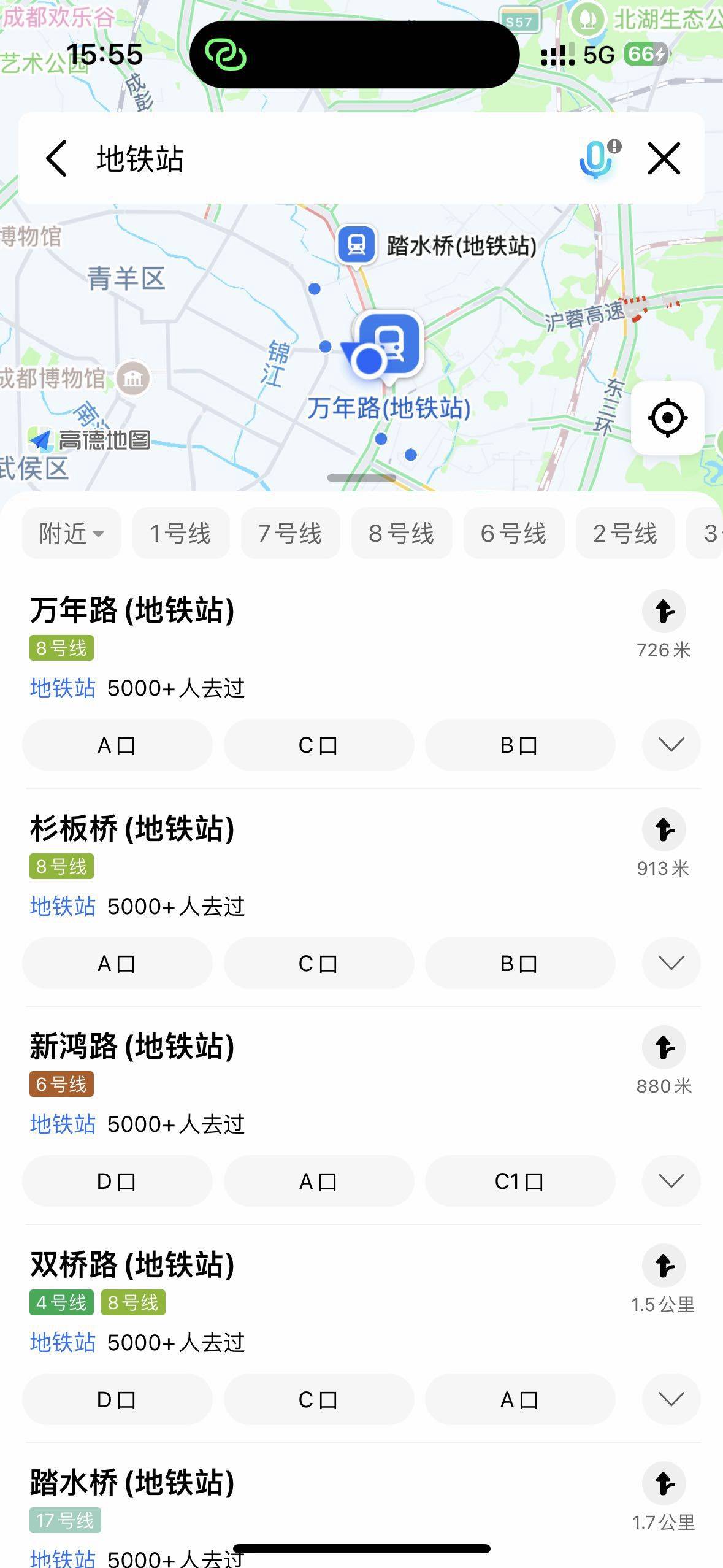The image size is (723, 1568).
Task: Pick exit C1口 of 新鸿路 station
Action: (x=519, y=1182)
